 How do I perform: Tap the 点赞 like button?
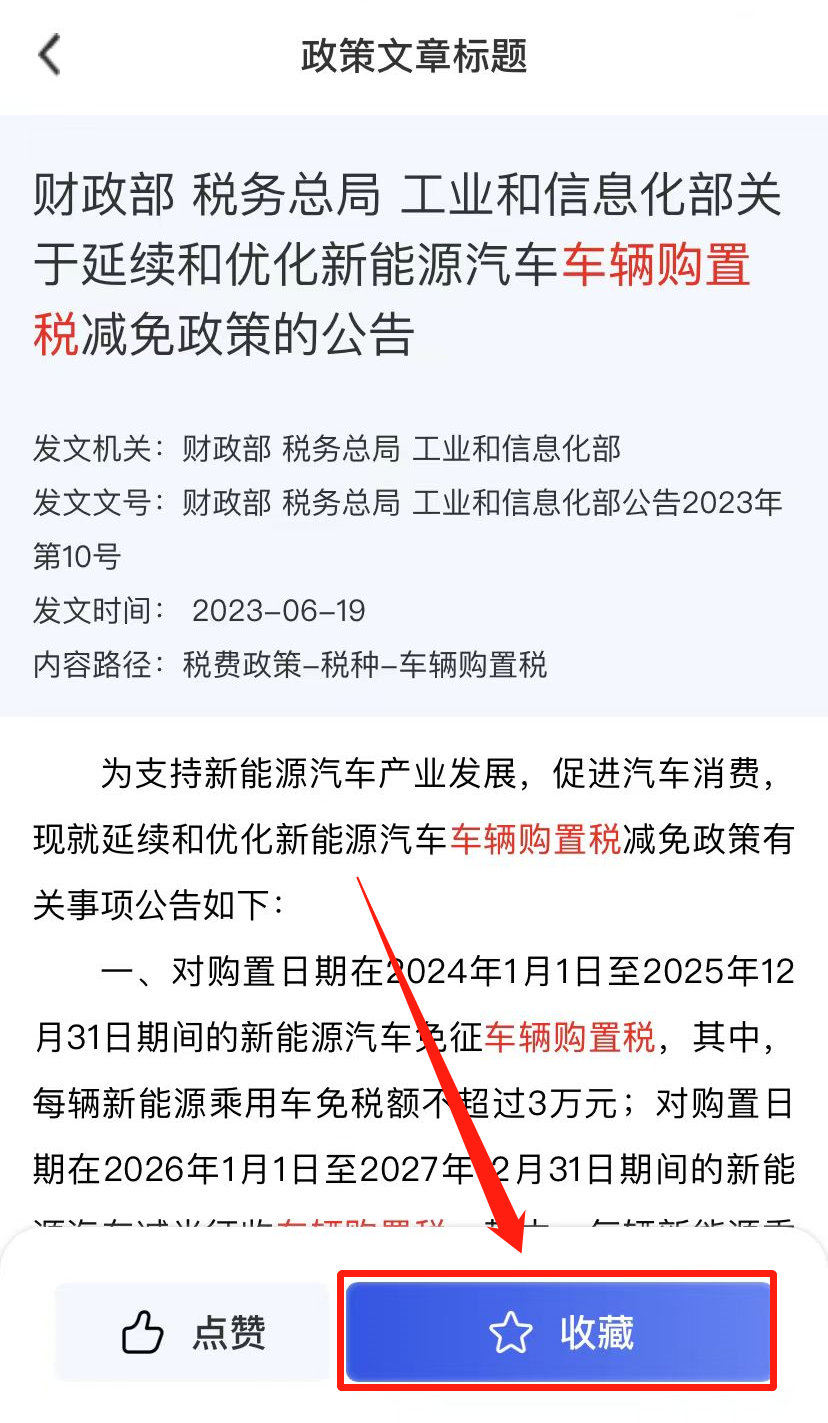point(192,1332)
